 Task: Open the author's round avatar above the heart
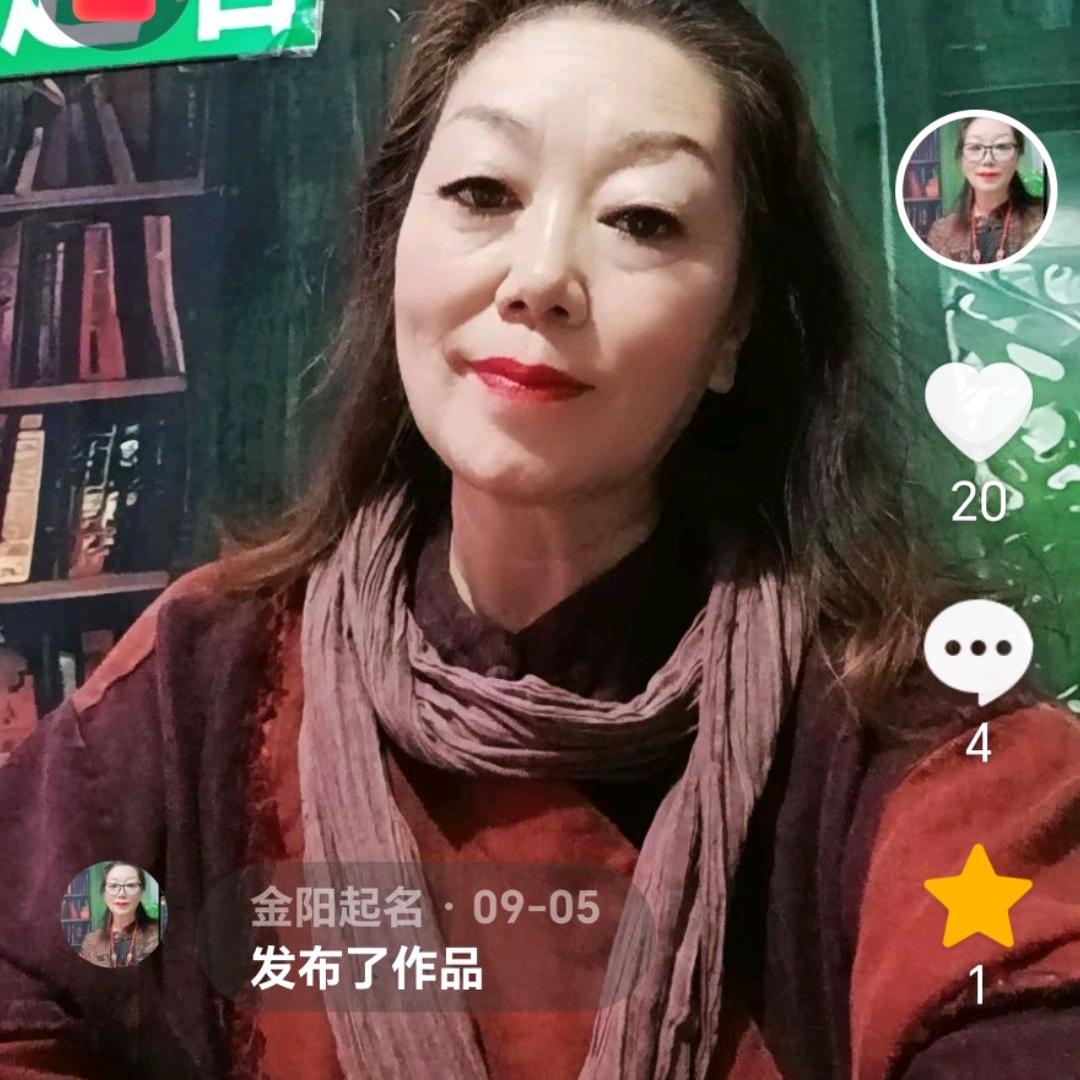976,191
